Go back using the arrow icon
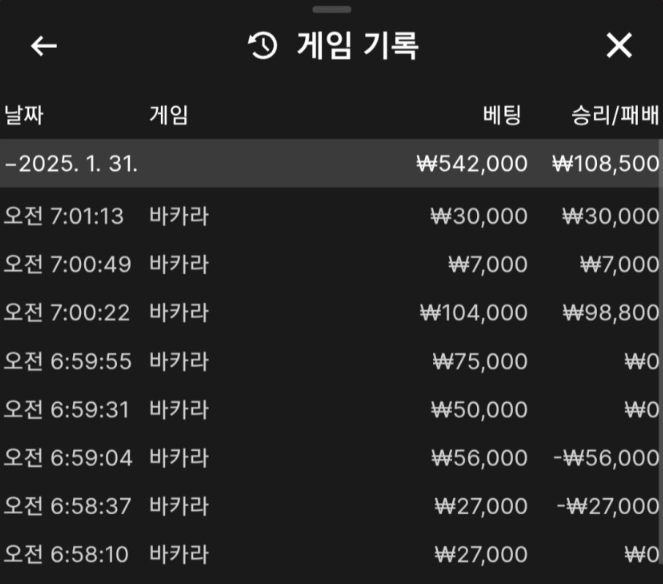The height and width of the screenshot is (584, 663). point(43,46)
